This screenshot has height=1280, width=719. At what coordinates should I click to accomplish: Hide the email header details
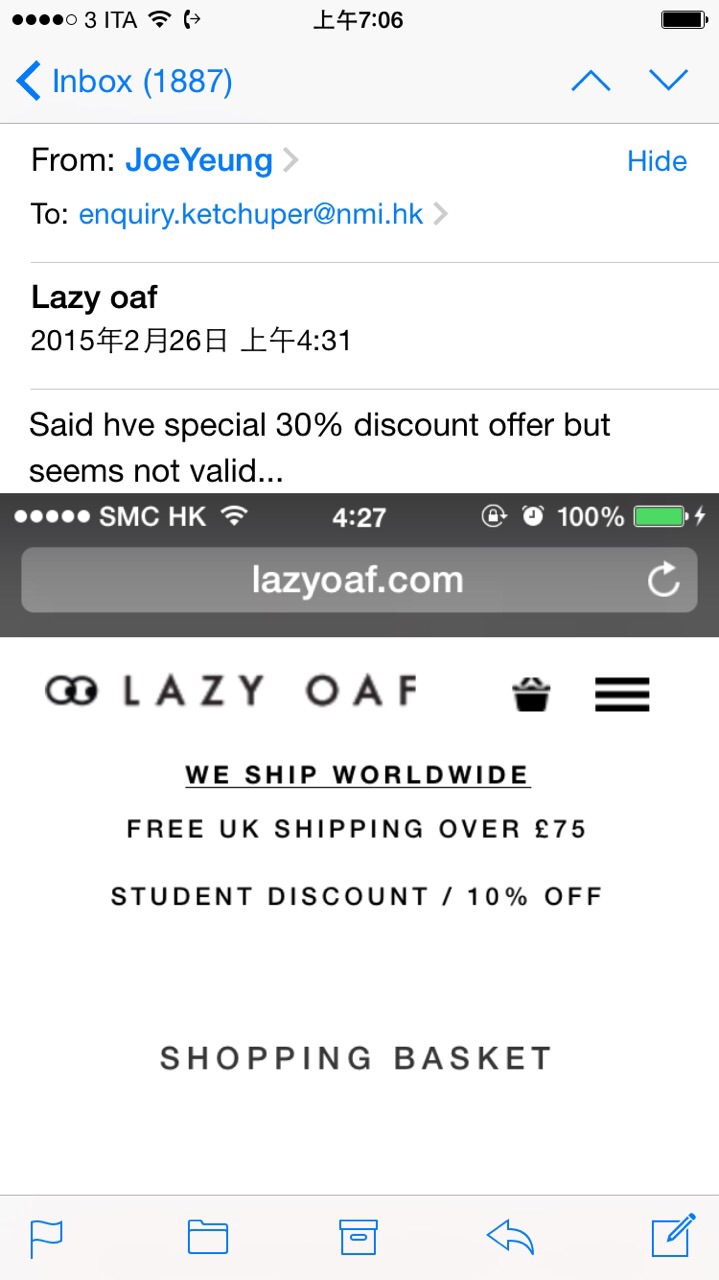(x=656, y=162)
